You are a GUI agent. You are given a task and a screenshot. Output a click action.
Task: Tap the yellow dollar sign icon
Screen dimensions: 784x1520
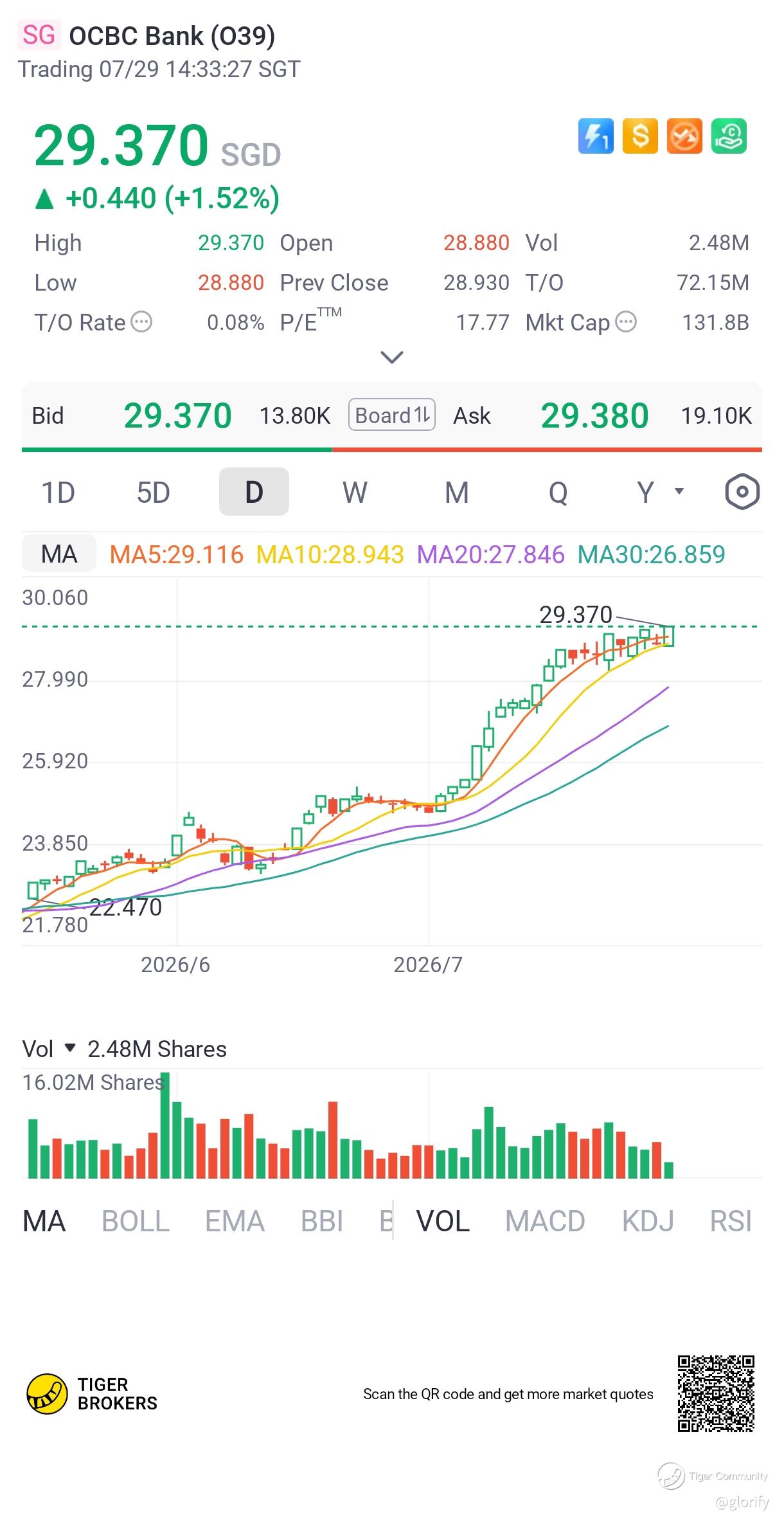(640, 136)
